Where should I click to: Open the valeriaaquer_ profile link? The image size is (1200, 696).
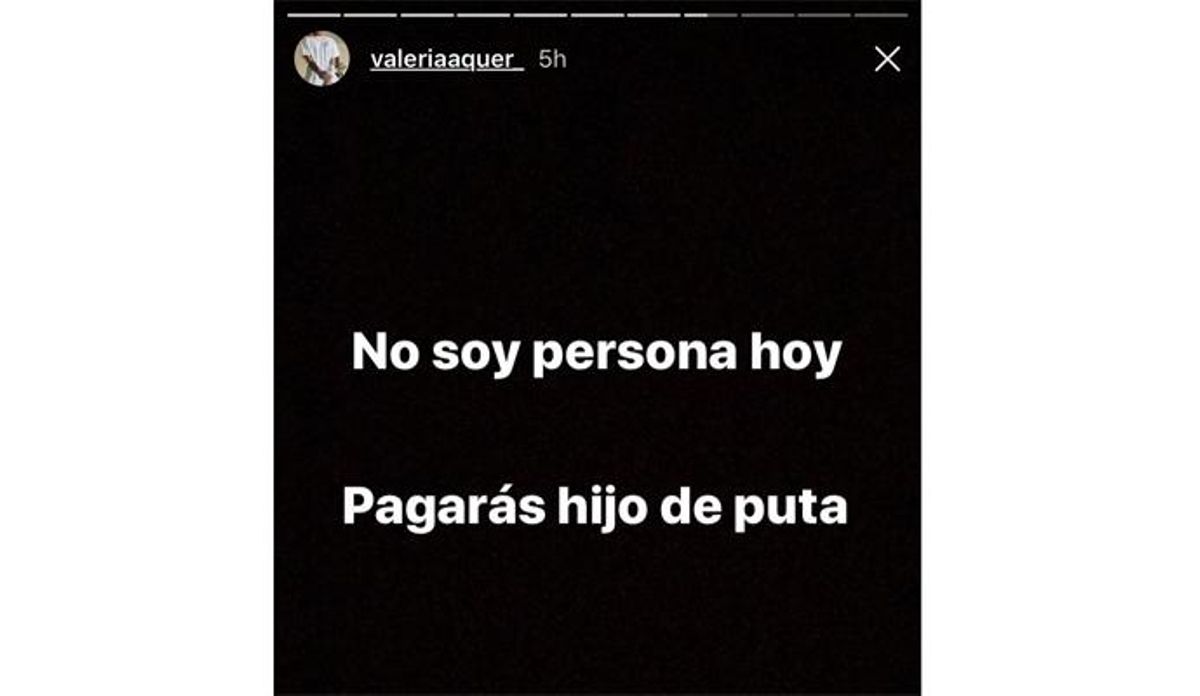click(x=446, y=60)
